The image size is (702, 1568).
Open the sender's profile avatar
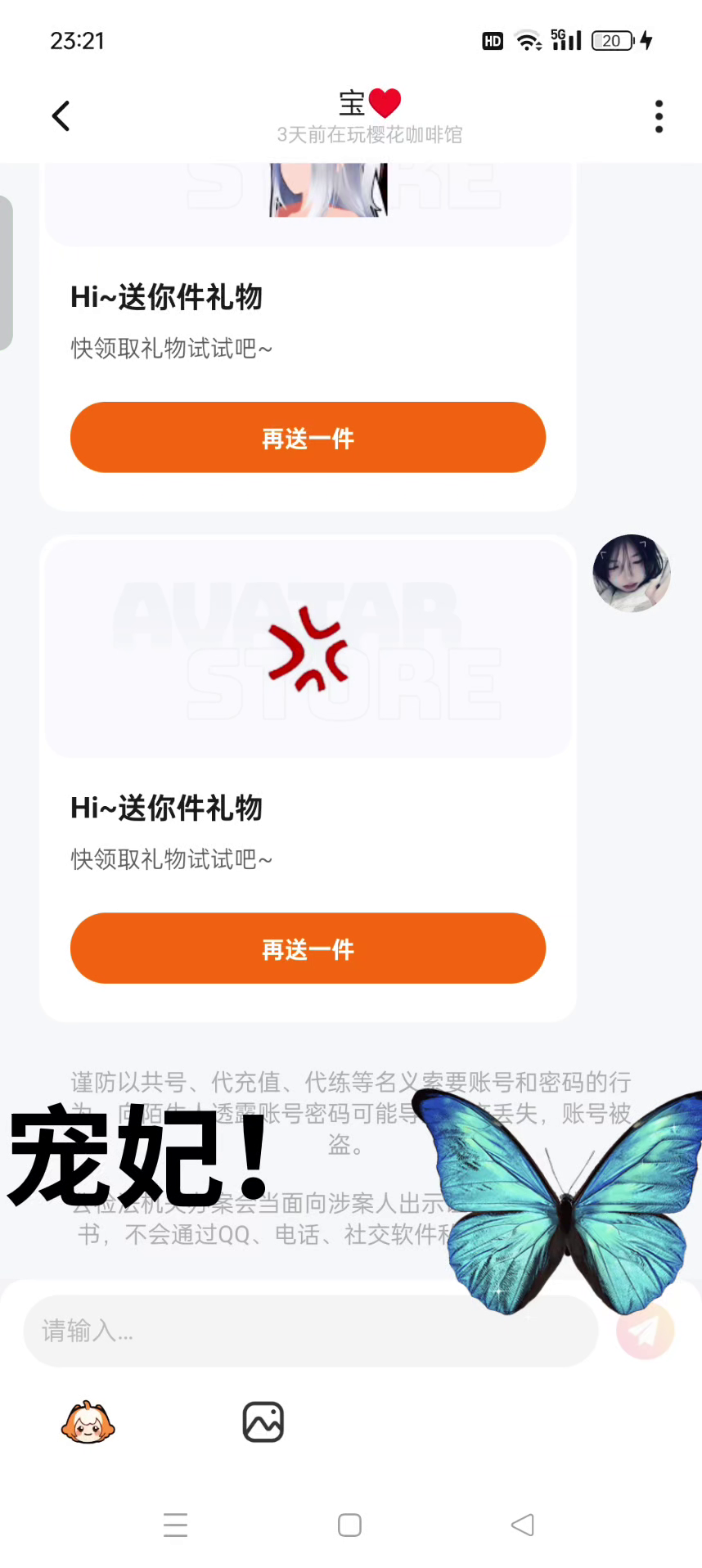pyautogui.click(x=632, y=574)
